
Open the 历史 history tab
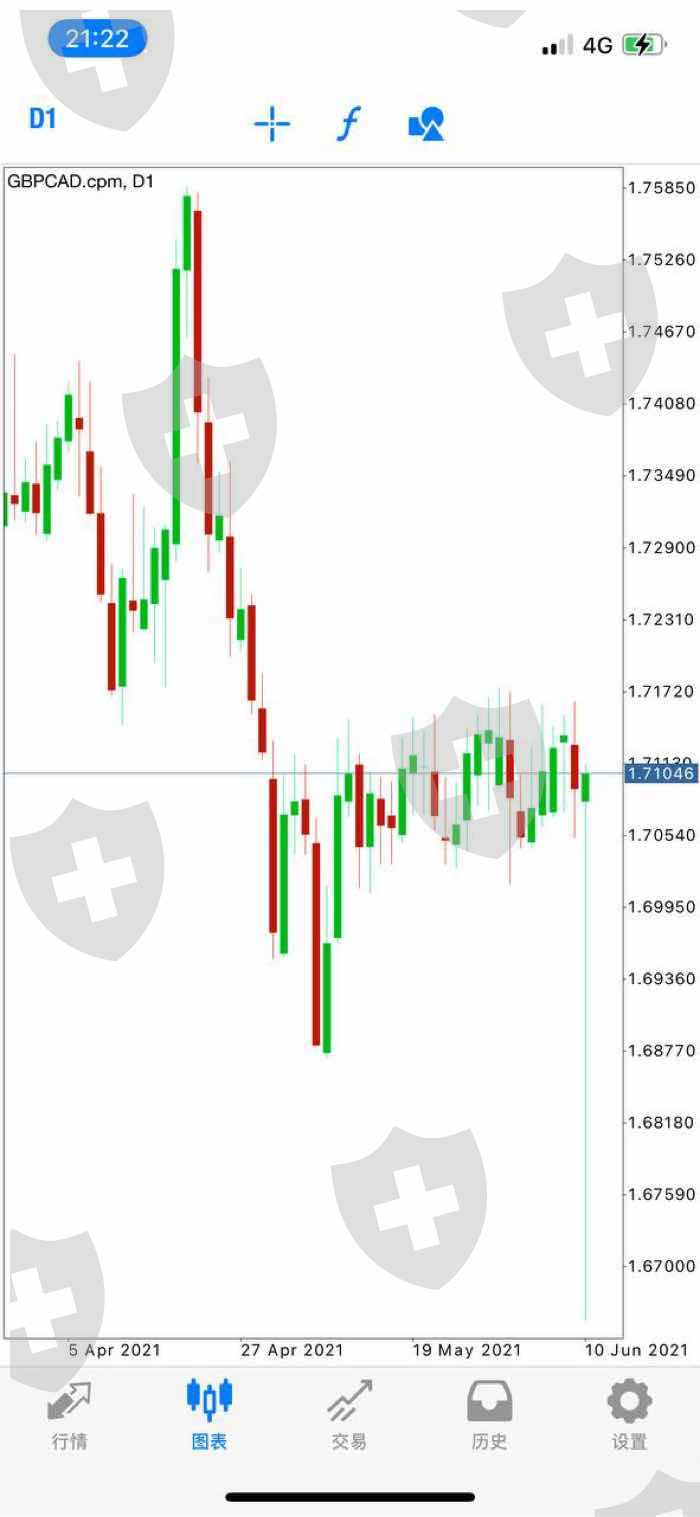click(x=490, y=1414)
